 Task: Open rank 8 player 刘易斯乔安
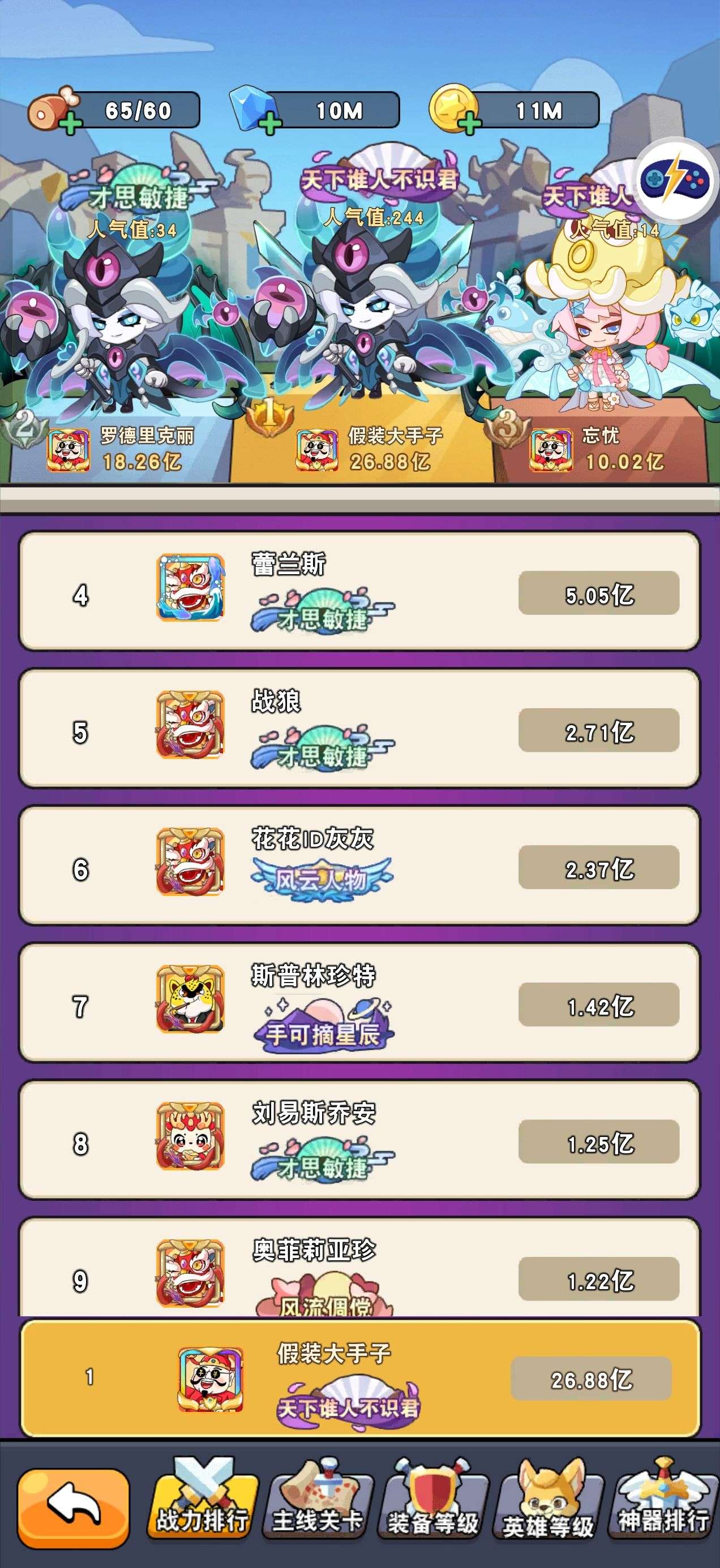click(x=359, y=1139)
